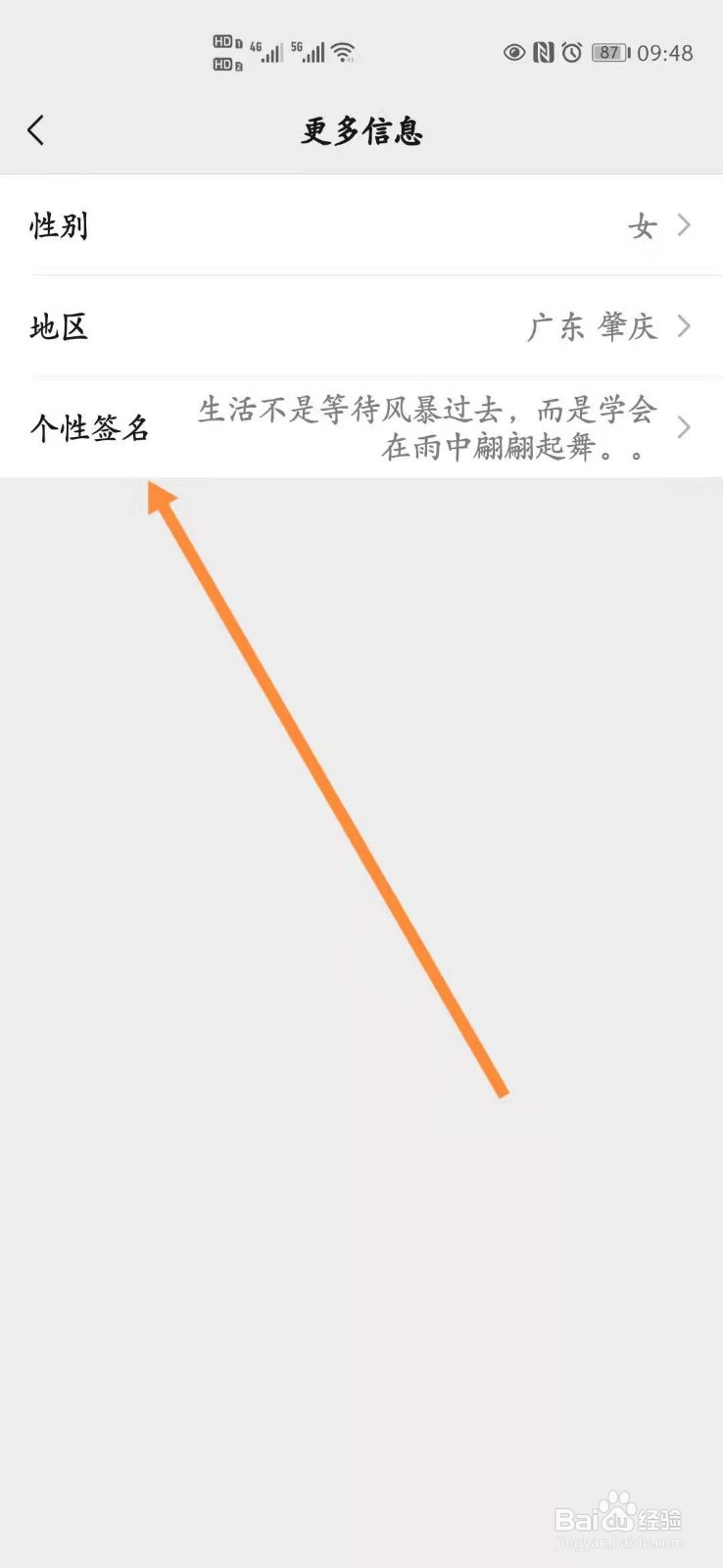Click the alarm clock status bar icon
This screenshot has height=1568, width=723.
click(x=571, y=52)
